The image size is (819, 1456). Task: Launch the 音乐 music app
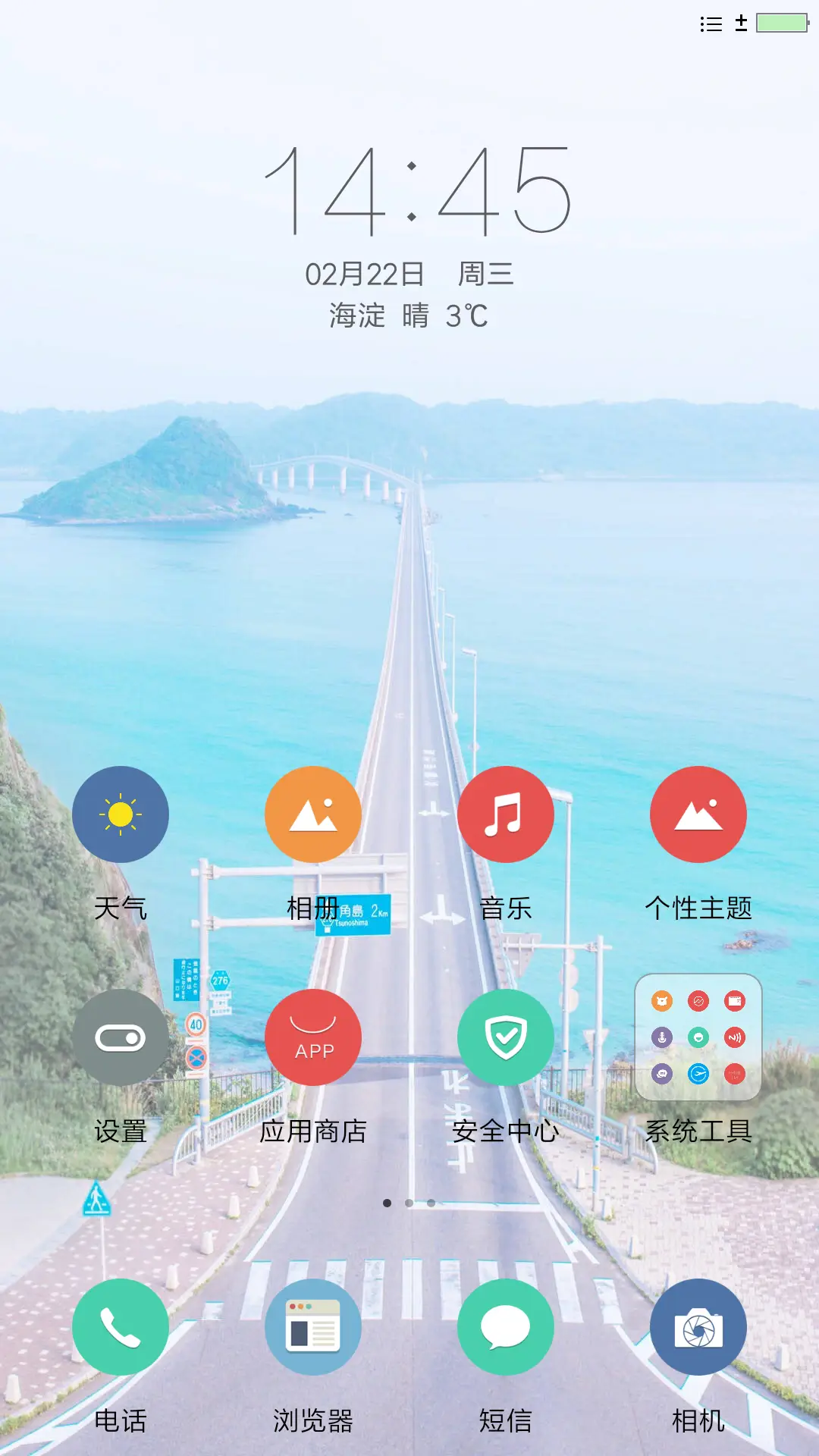pyautogui.click(x=506, y=813)
